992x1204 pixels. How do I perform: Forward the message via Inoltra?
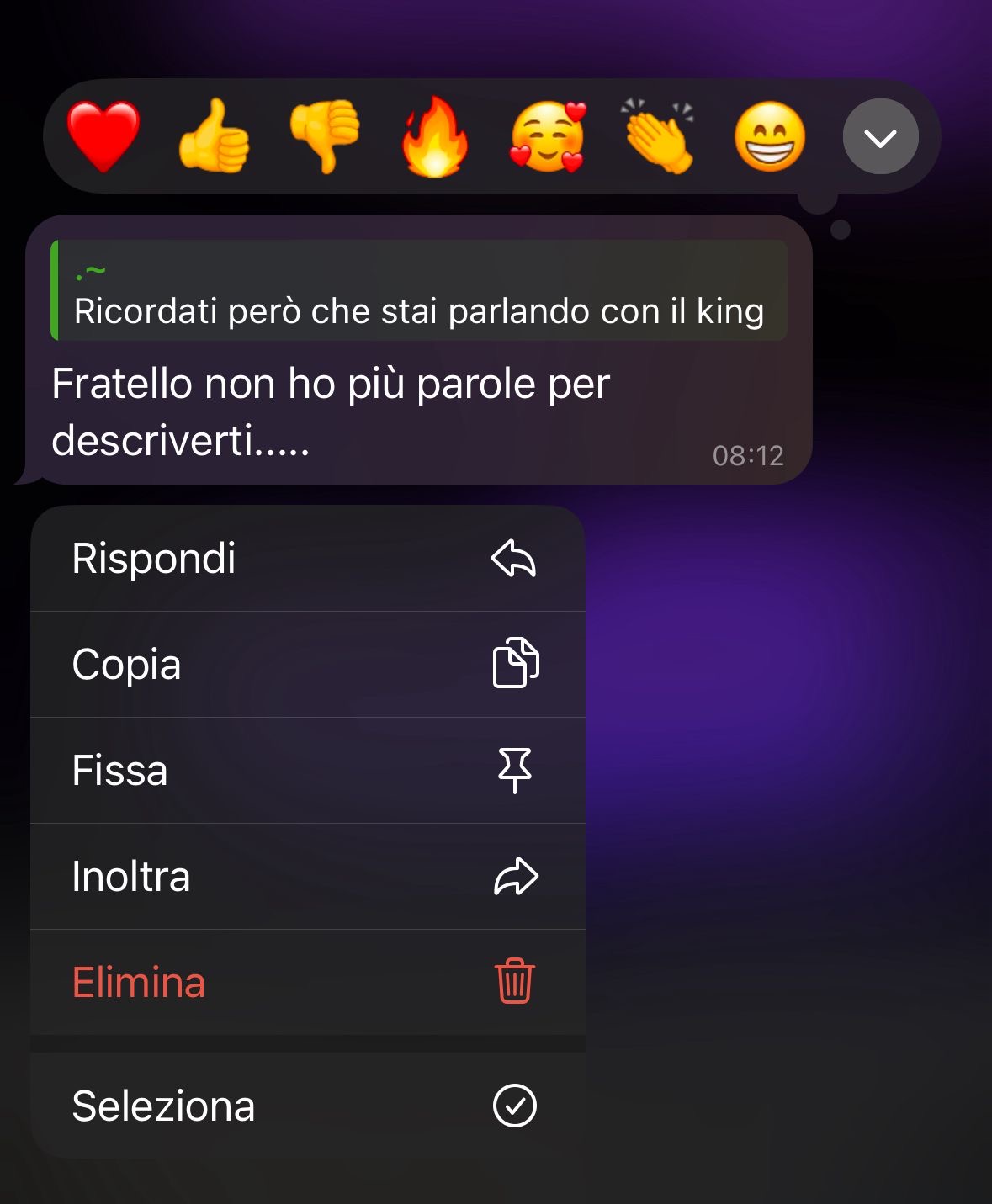click(x=307, y=877)
